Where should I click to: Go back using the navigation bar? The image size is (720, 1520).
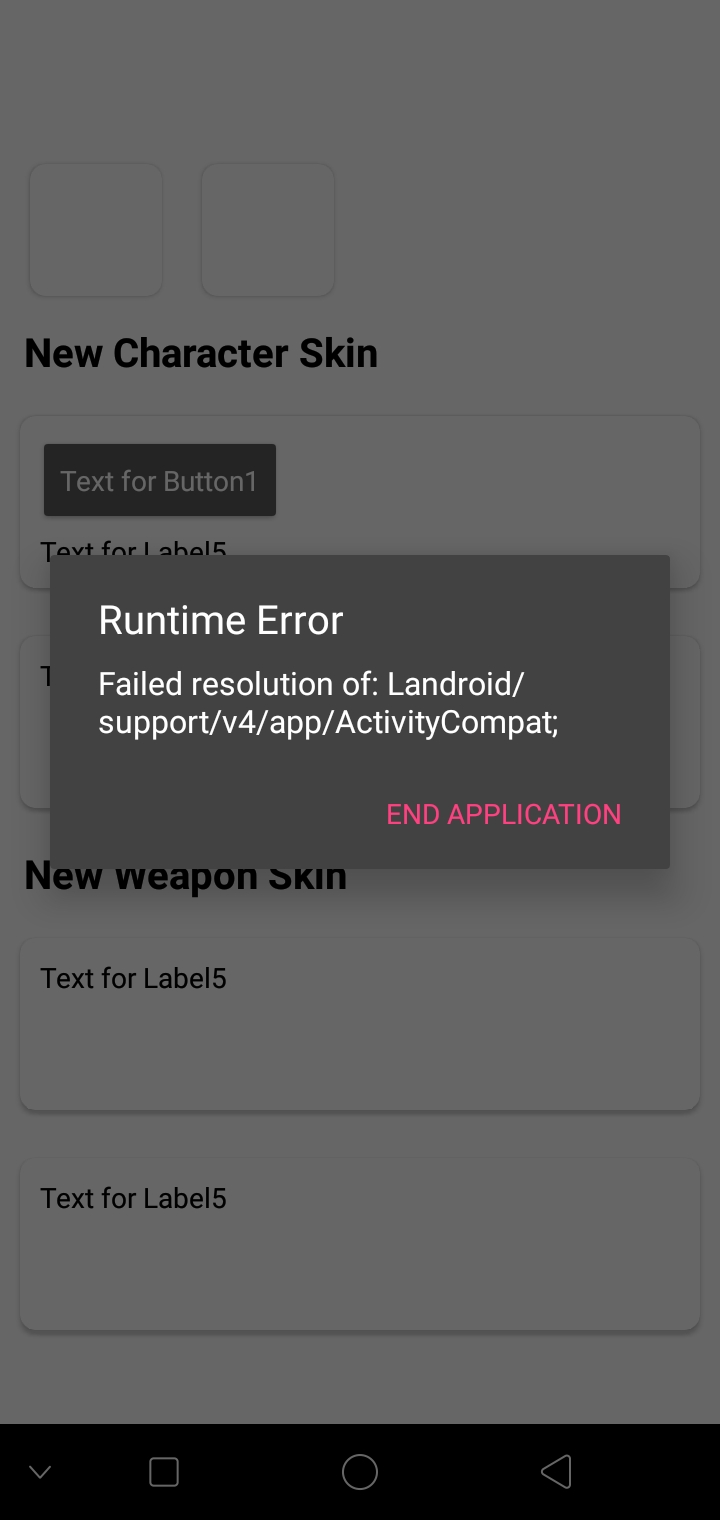tap(556, 1472)
